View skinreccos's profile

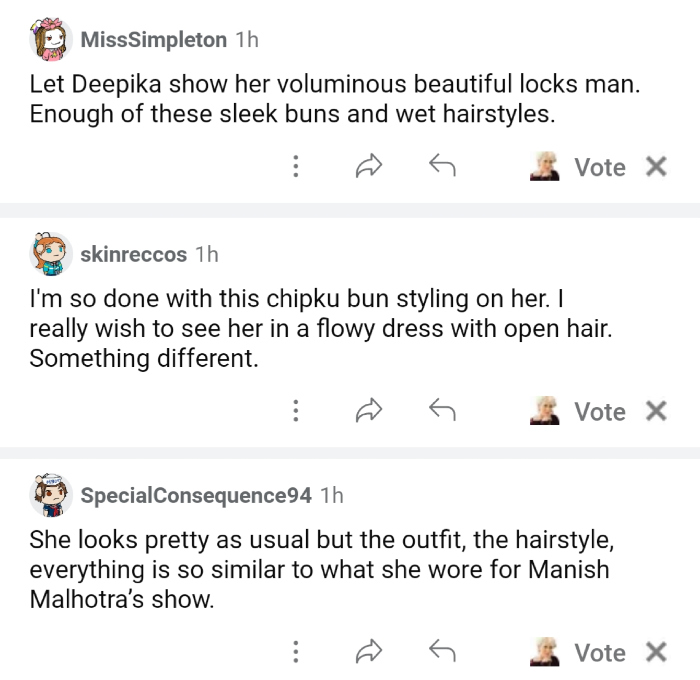(x=133, y=254)
